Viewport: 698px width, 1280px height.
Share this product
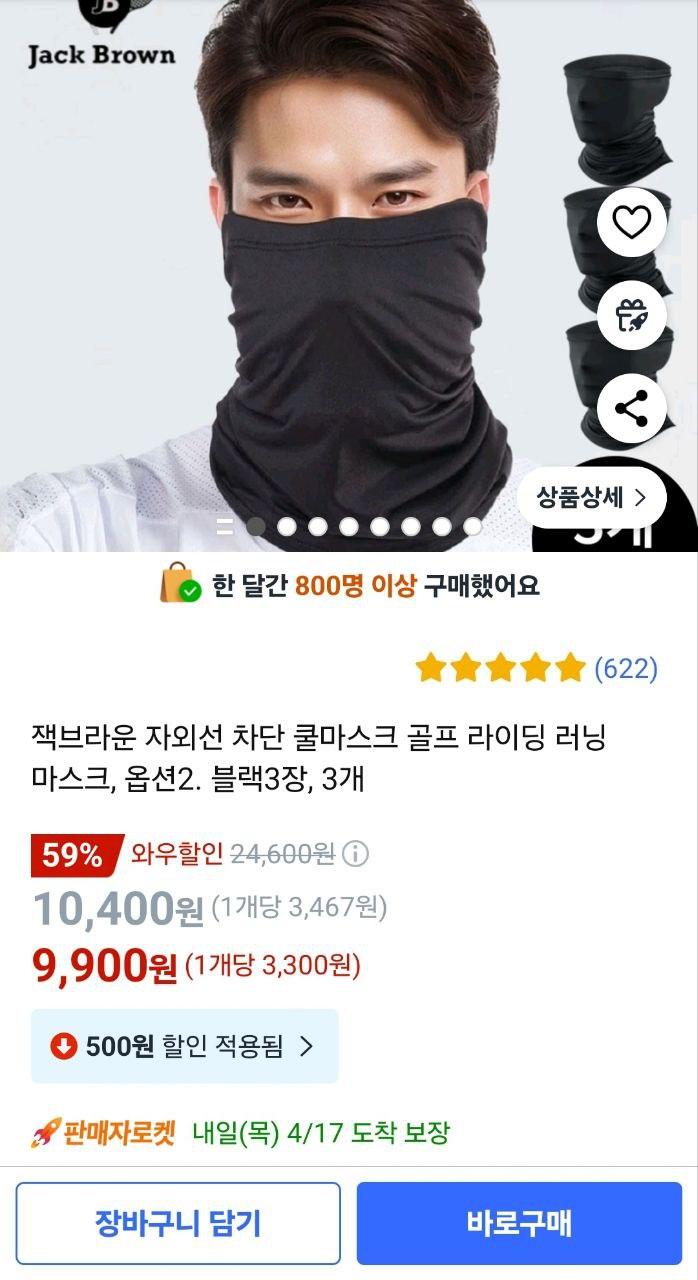[631, 408]
